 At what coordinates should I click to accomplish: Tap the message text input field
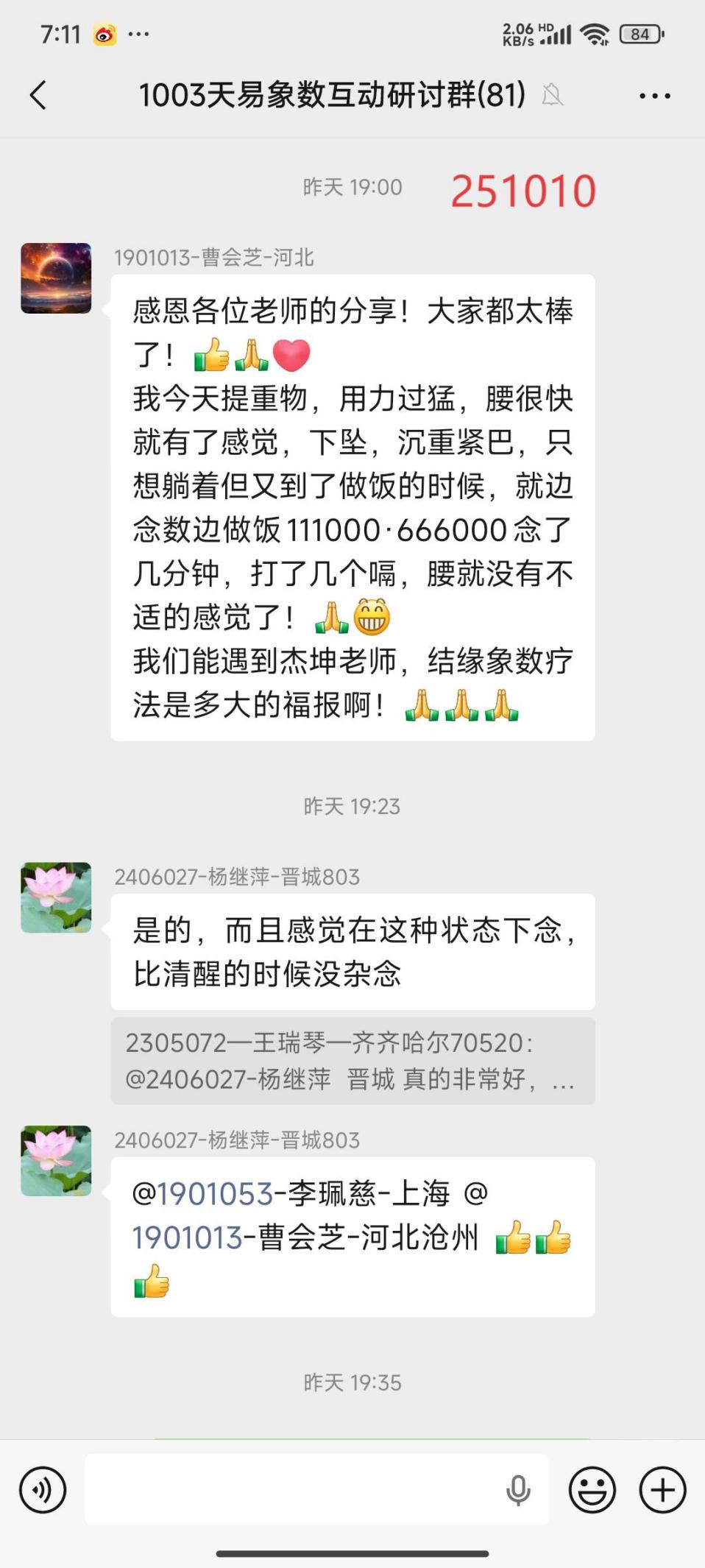294,1490
